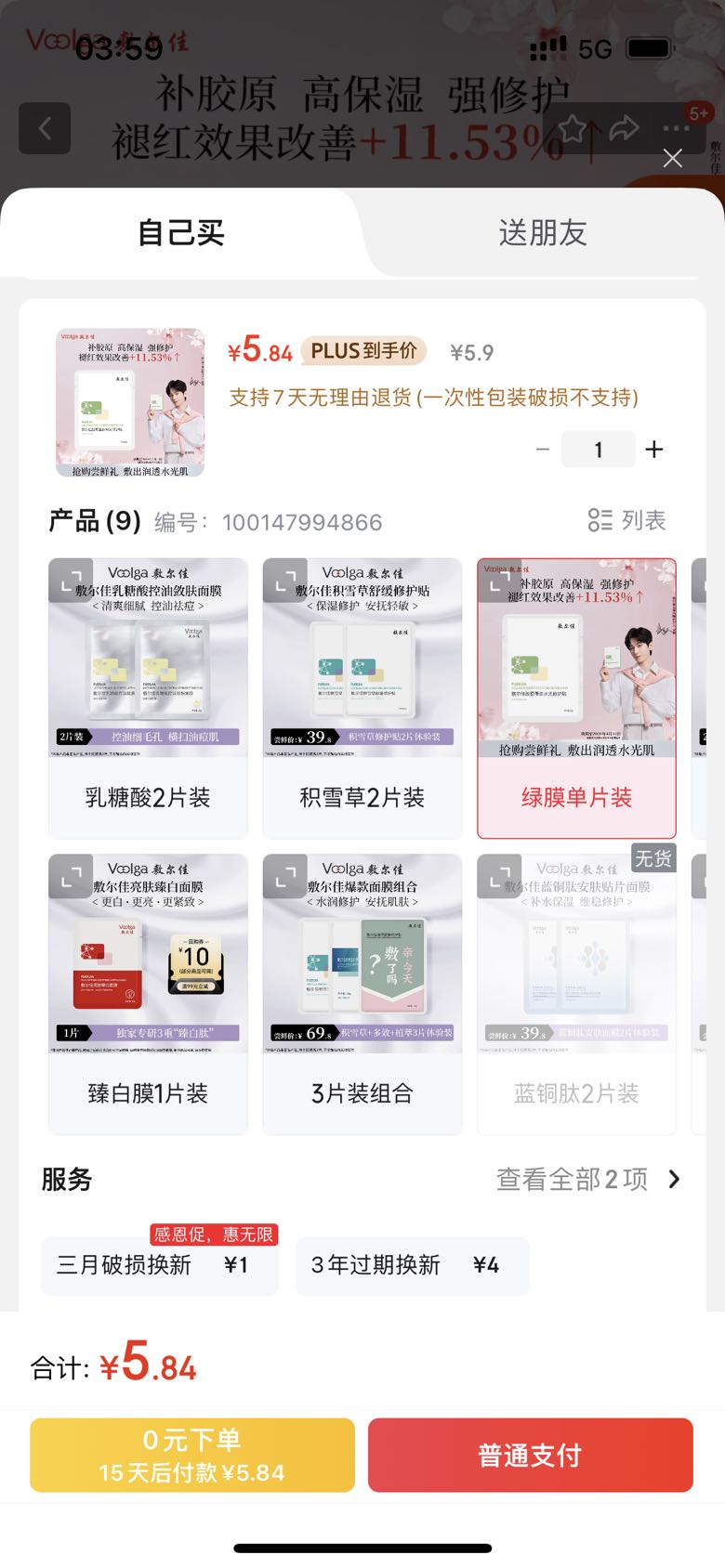Expand the 乳糖酸2片装 product image
Screen dimensions: 725x1568
(x=71, y=581)
